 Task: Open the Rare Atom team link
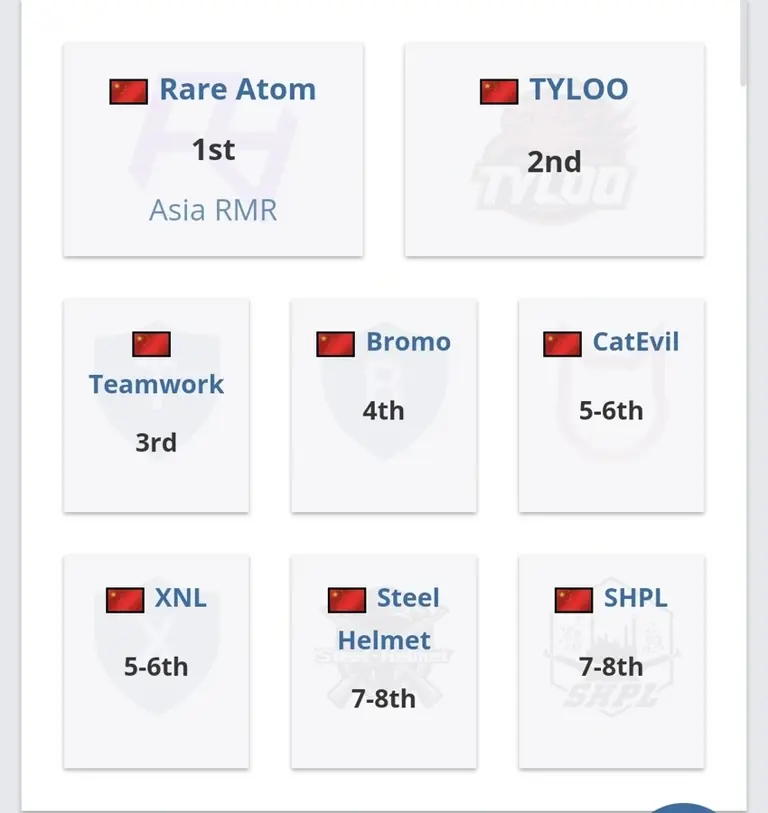tap(237, 90)
